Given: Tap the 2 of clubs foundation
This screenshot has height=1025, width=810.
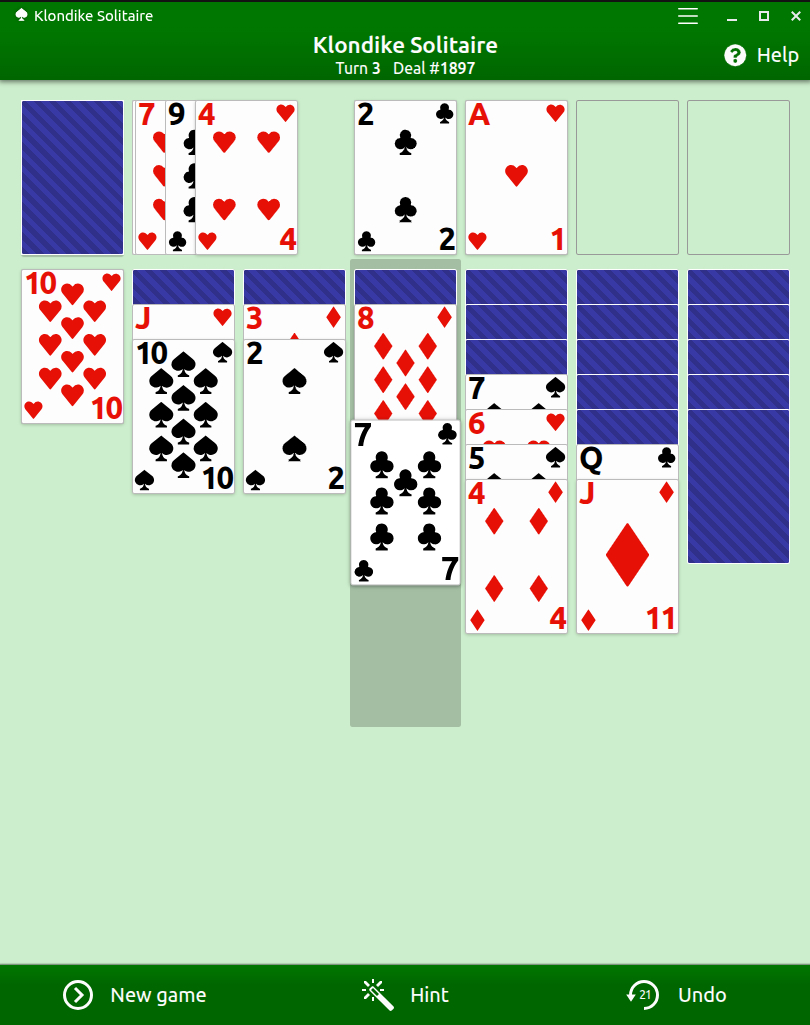Looking at the screenshot, I should (405, 177).
